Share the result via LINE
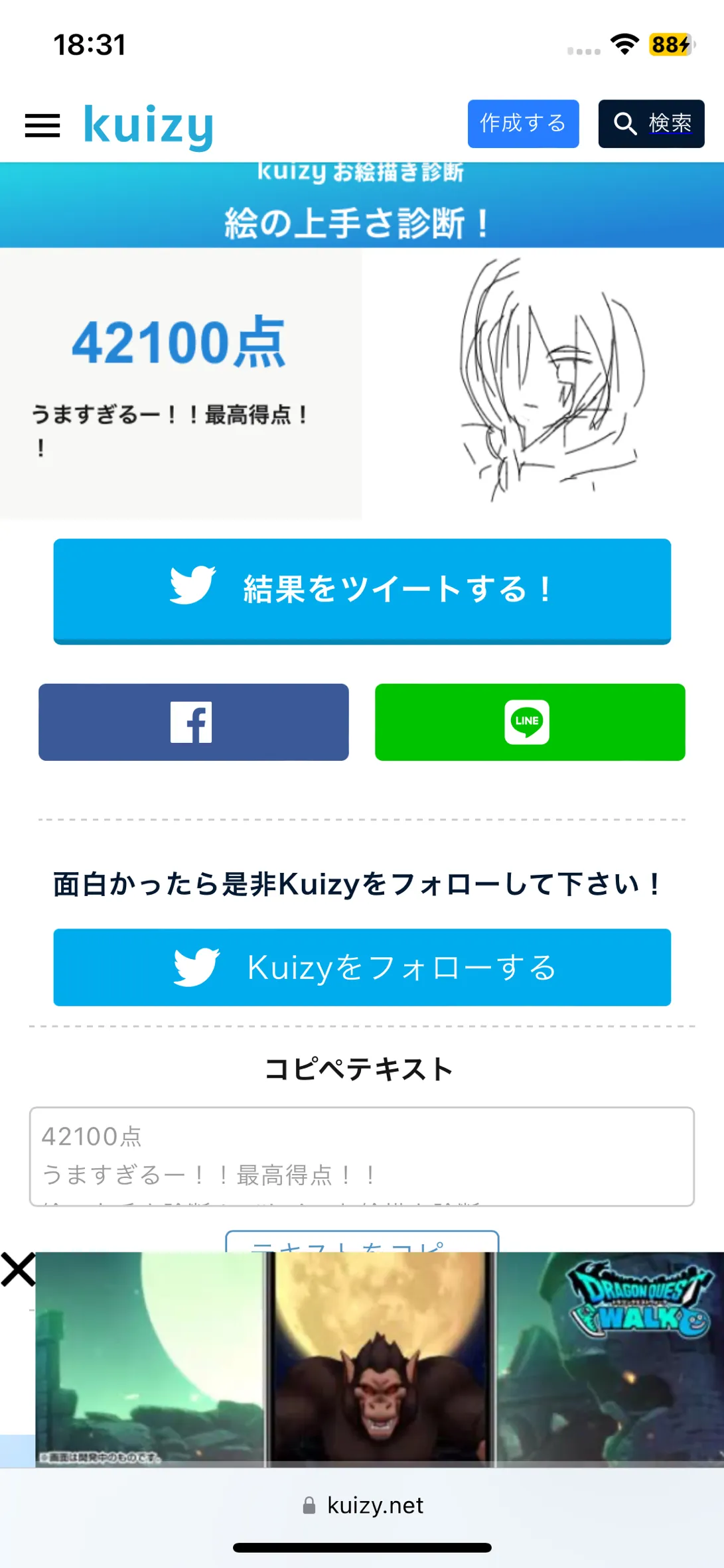 [530, 722]
